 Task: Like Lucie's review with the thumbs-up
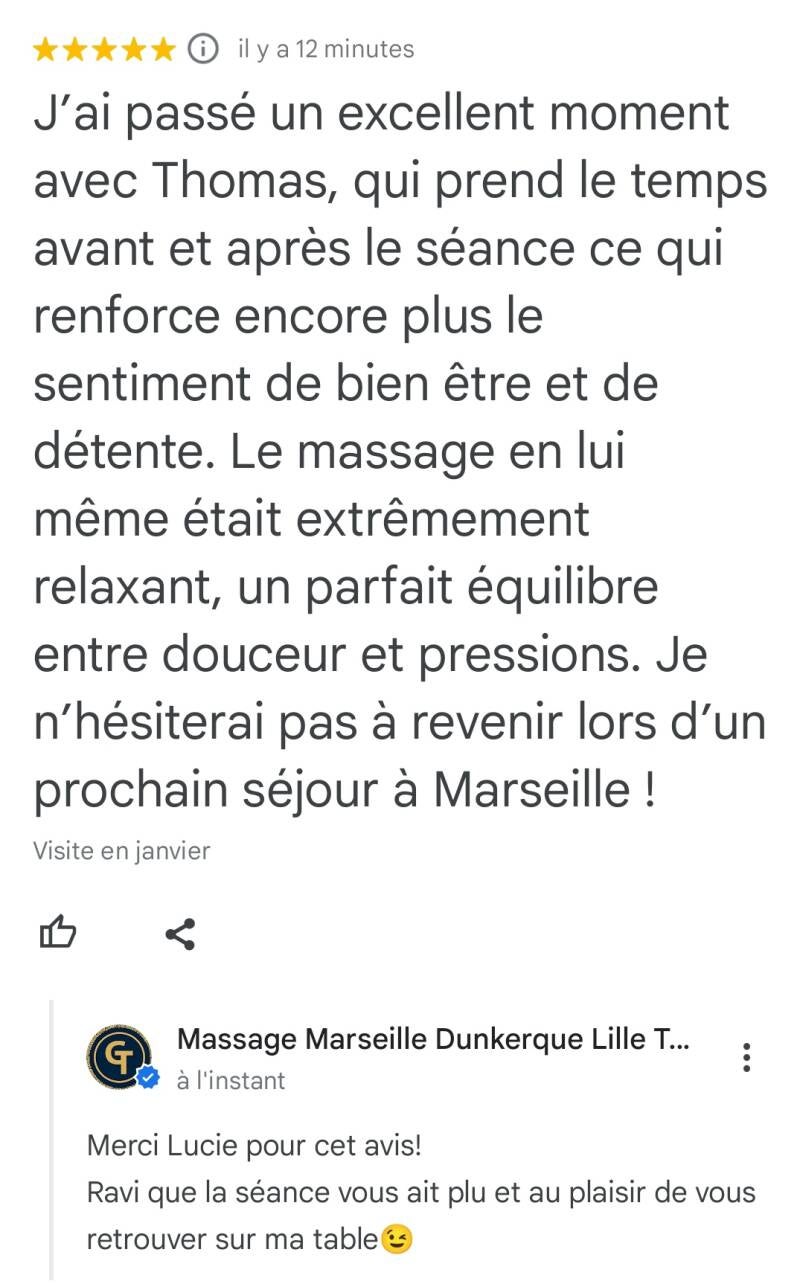pos(57,933)
